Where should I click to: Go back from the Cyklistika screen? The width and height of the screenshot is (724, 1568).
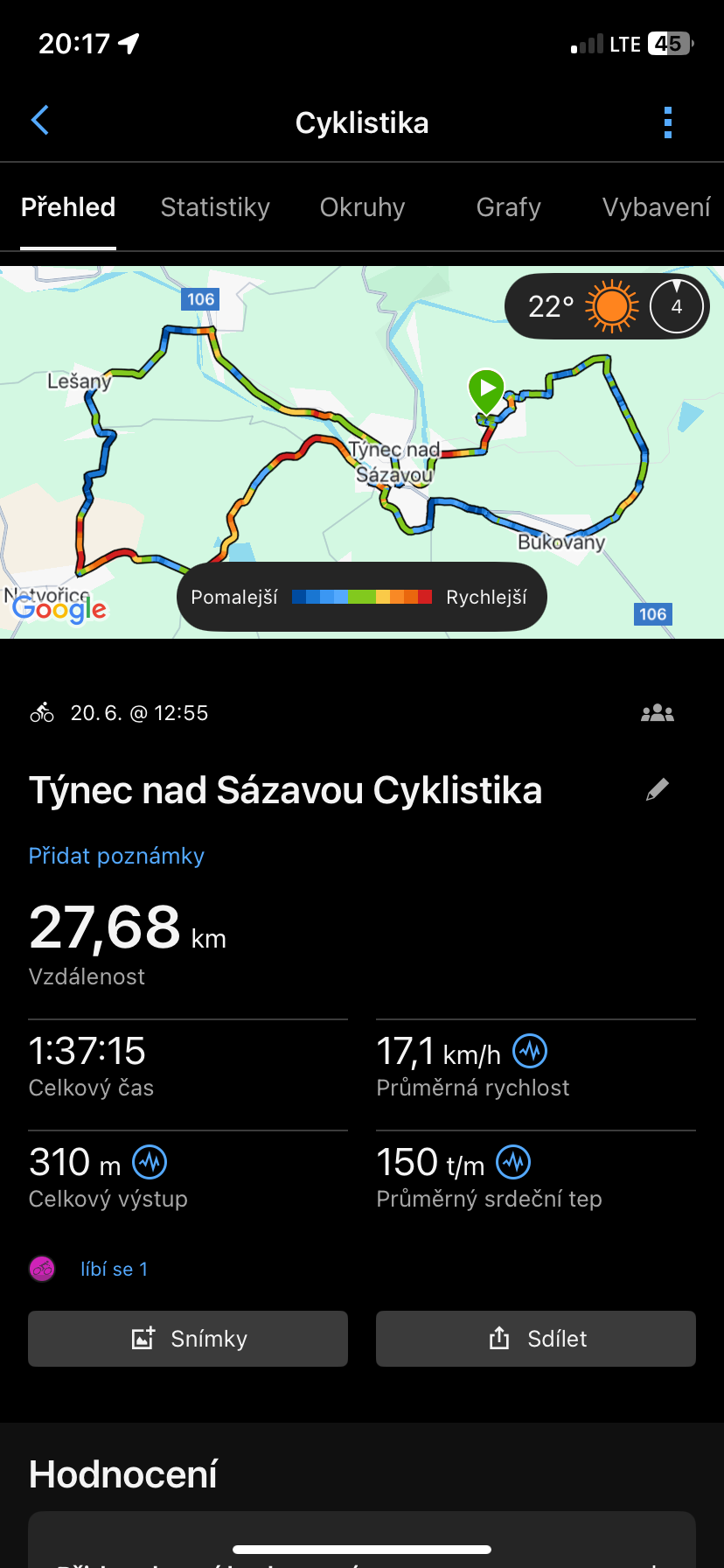coord(40,121)
